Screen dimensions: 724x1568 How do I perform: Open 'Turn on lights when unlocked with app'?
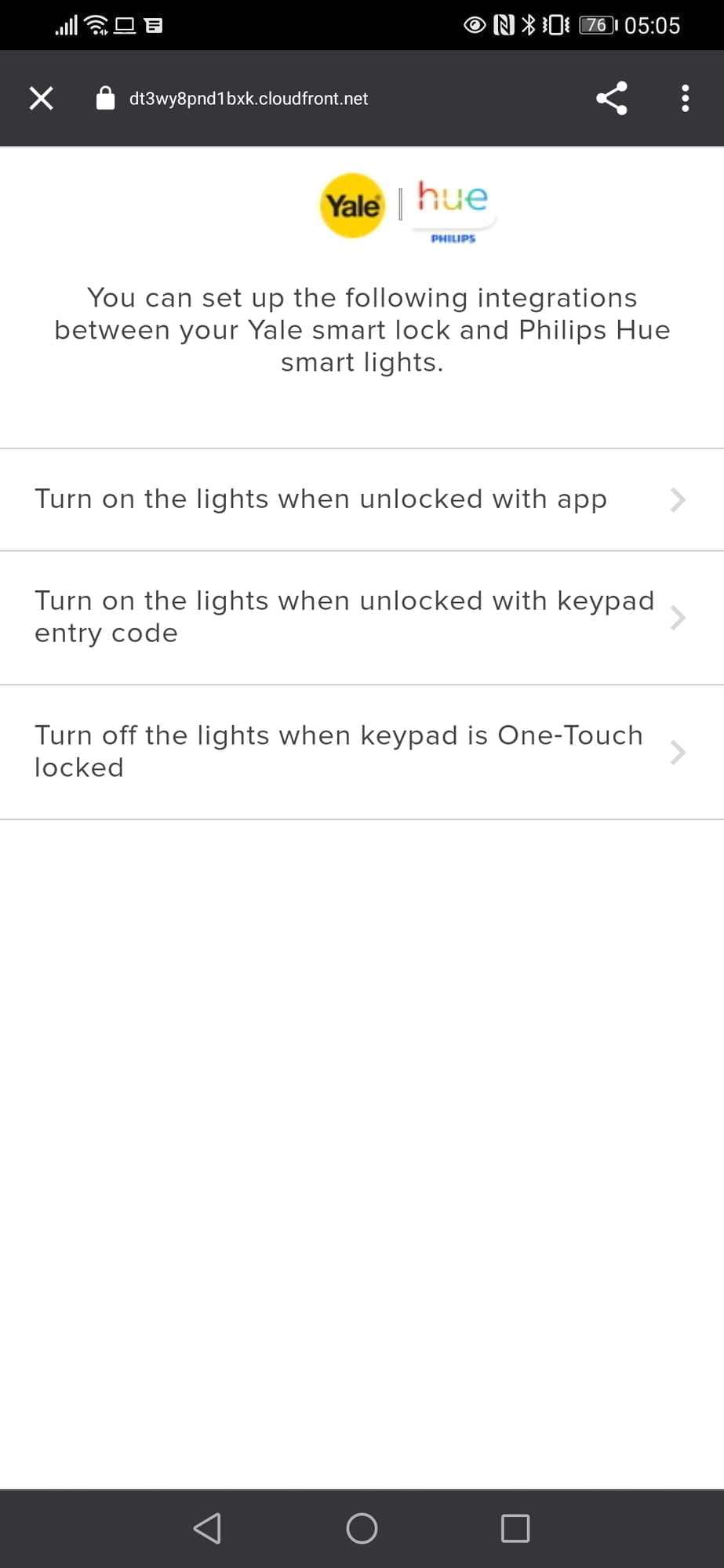click(361, 499)
